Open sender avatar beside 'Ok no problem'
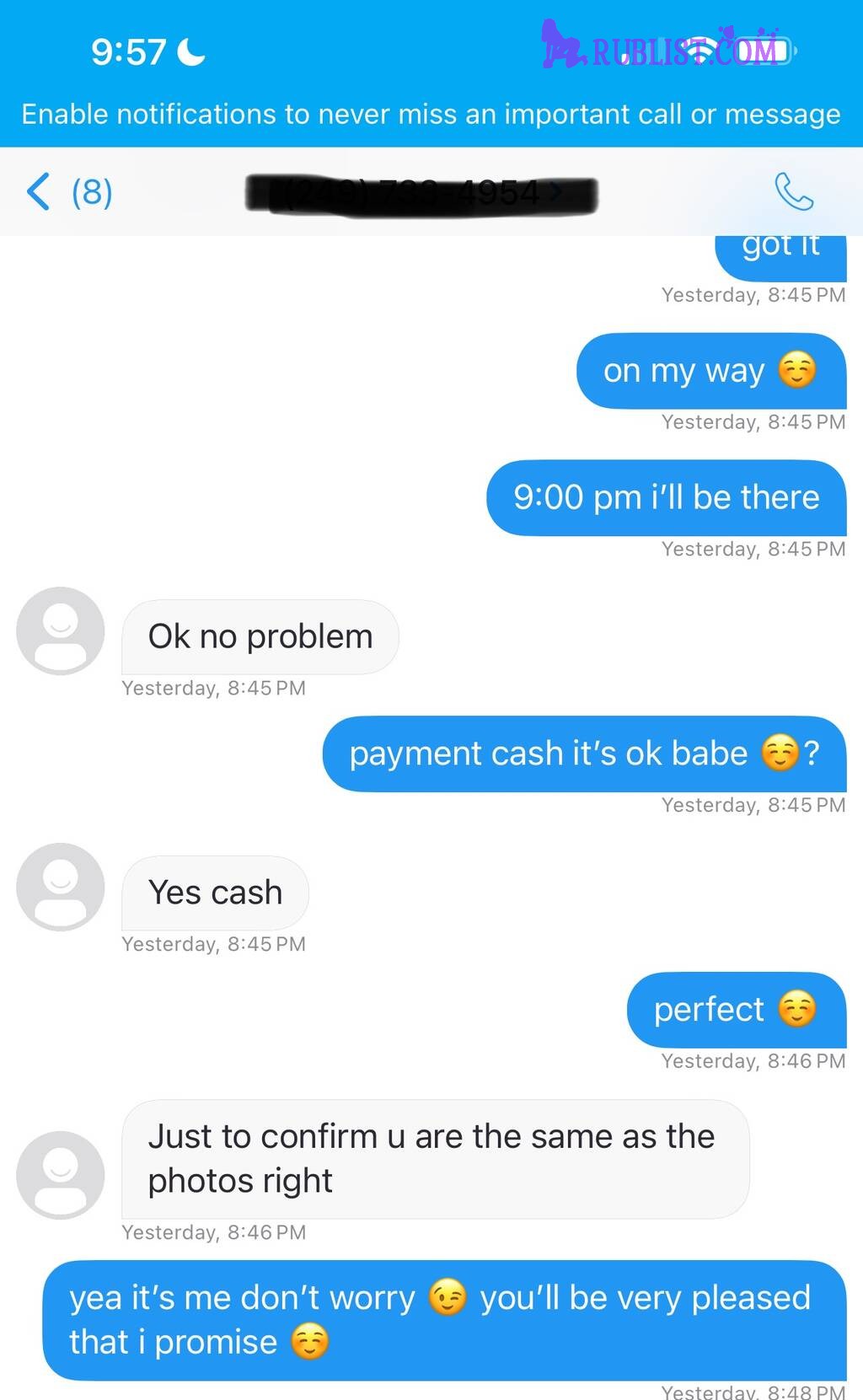Viewport: 863px width, 1400px height. pyautogui.click(x=60, y=630)
